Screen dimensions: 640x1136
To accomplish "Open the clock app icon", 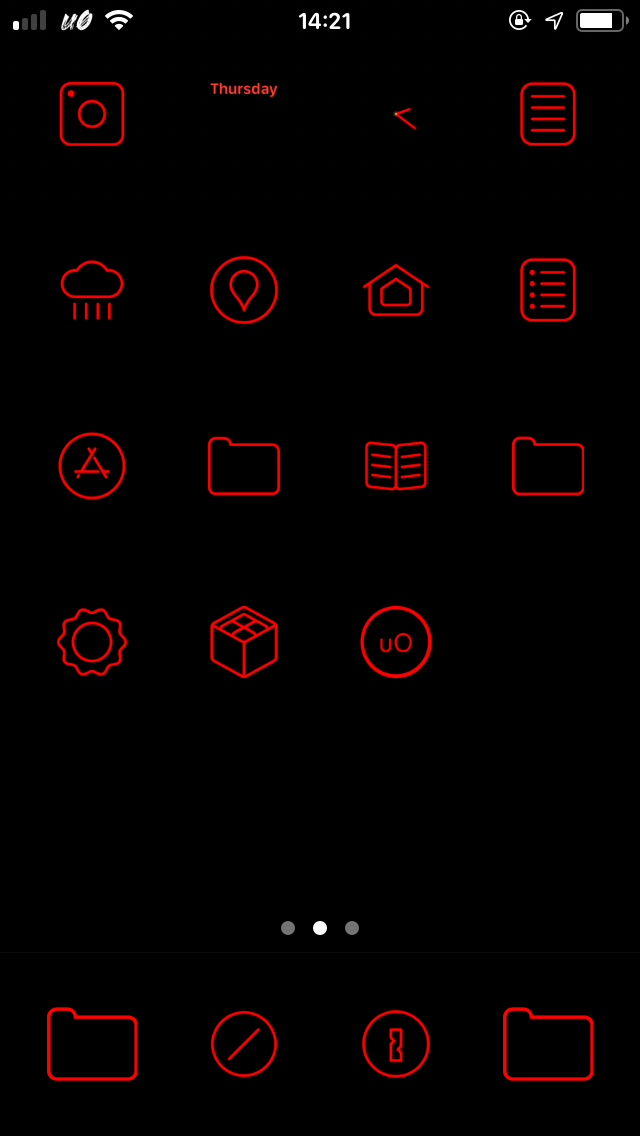I will [396, 114].
